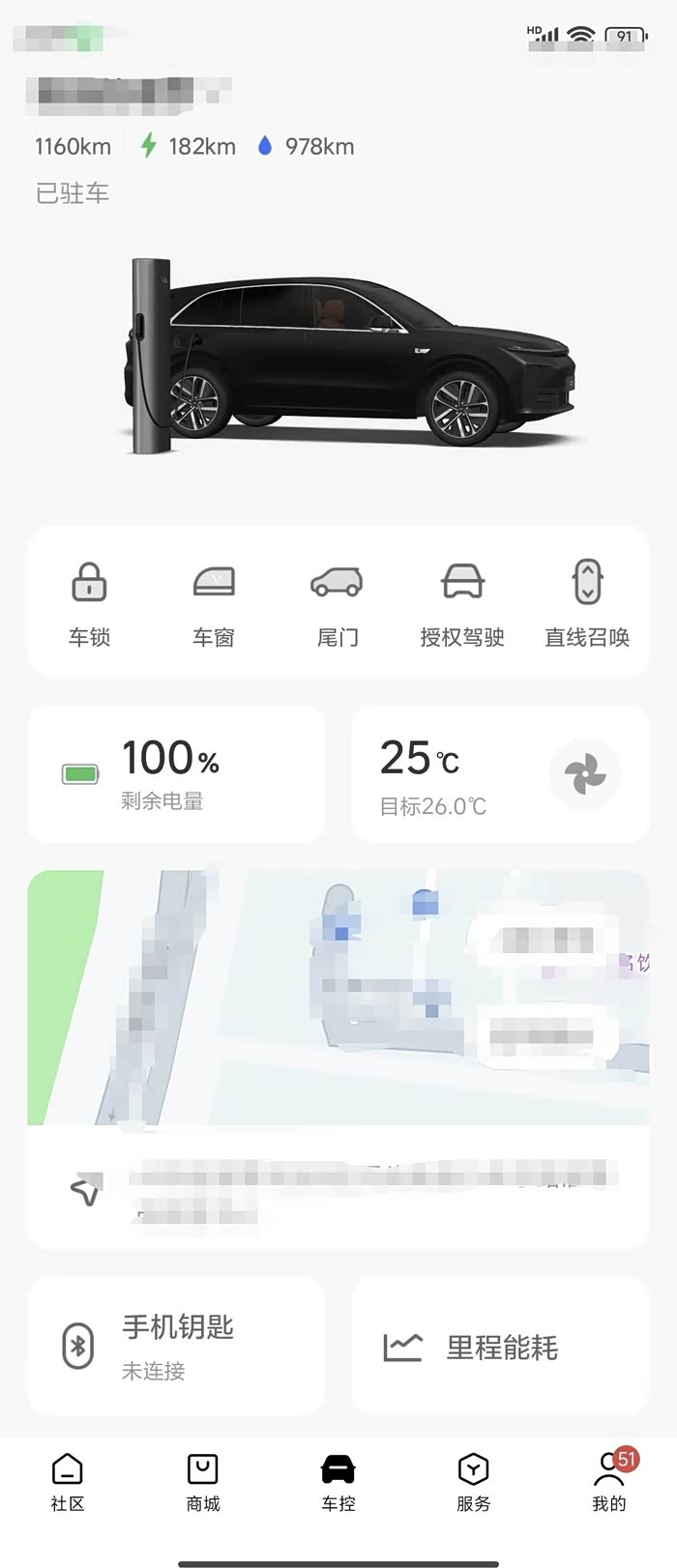
Task: View 里程能耗 mileage energy stats
Action: 500,1347
